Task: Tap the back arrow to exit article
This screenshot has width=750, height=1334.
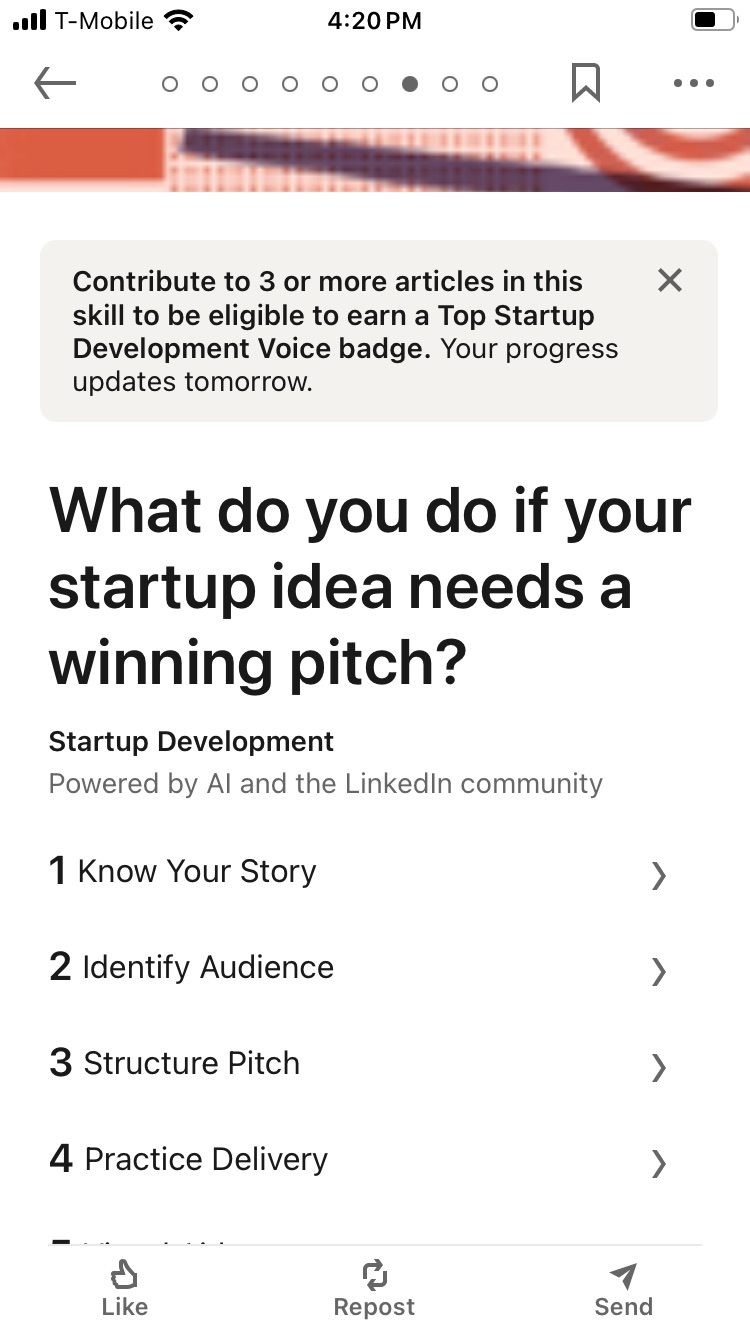Action: pos(55,83)
